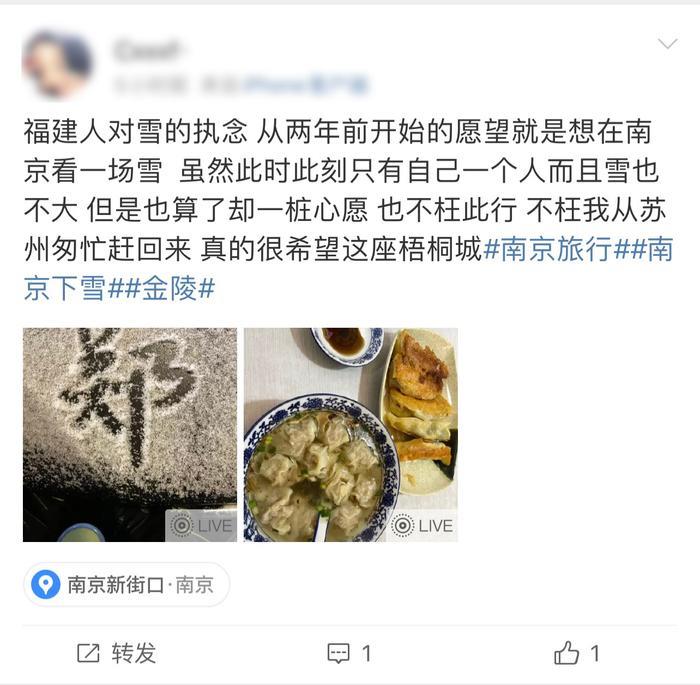This screenshot has width=700, height=685.
Task: Repost this post with 转发
Action: [117, 653]
